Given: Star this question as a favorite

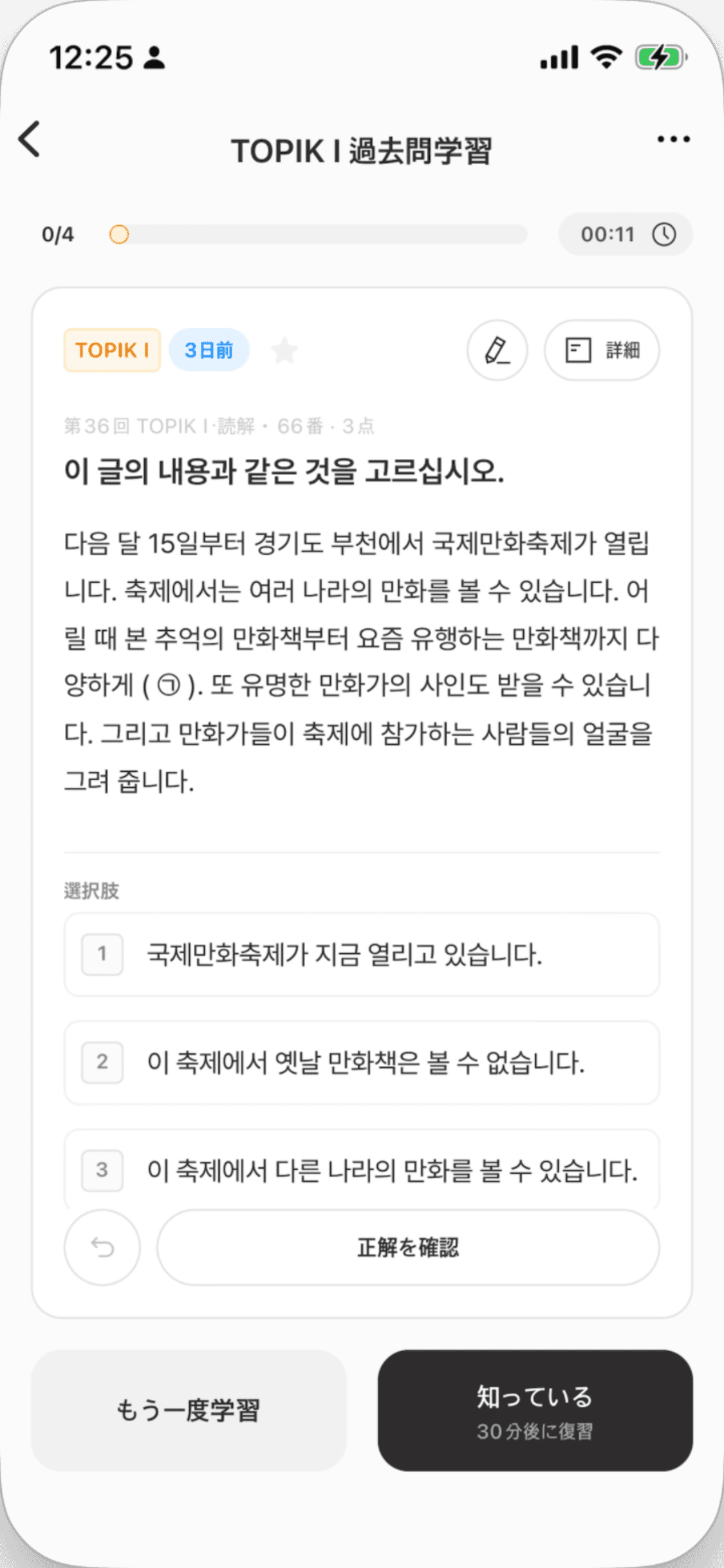Looking at the screenshot, I should coord(284,351).
